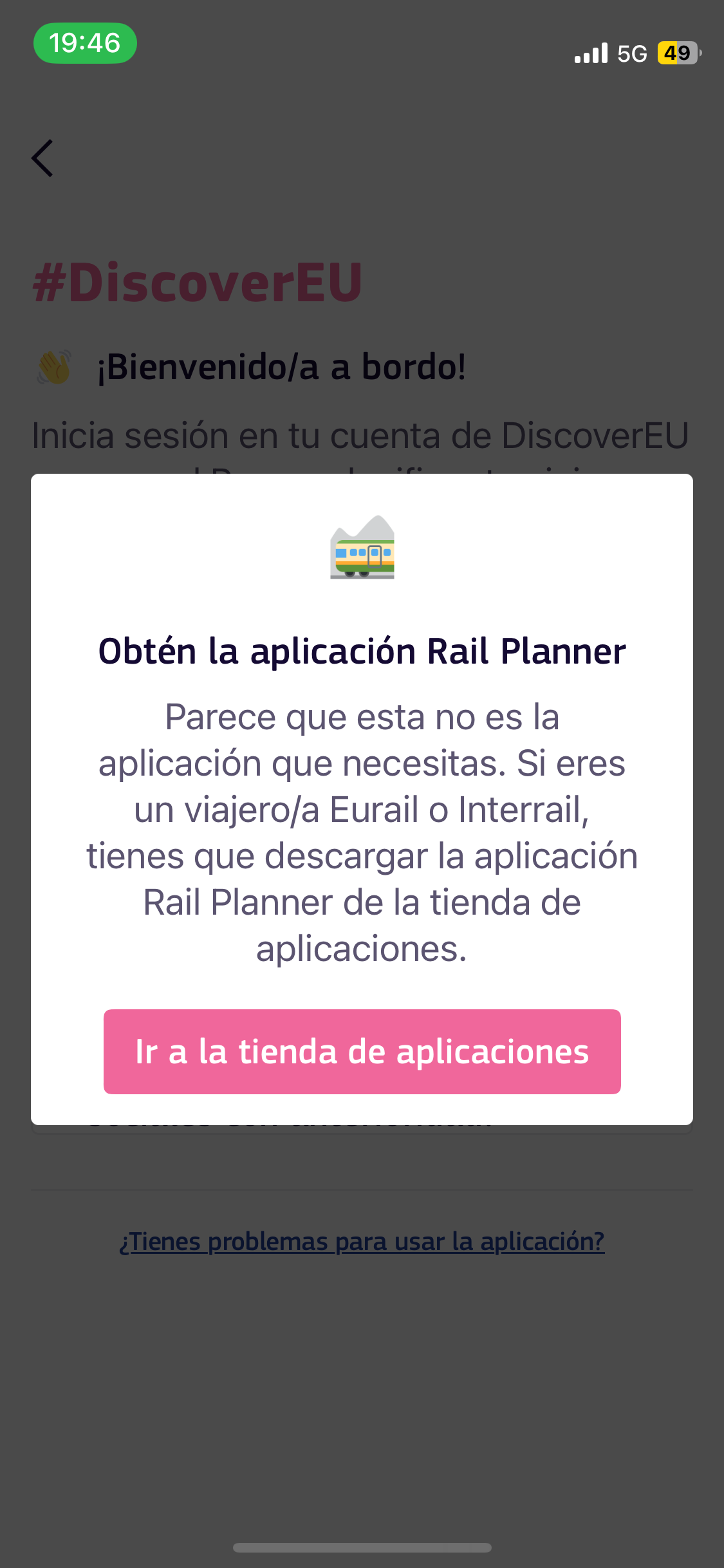Open ¿Tienes problemas para usar la aplicación? link
Screen dimensions: 724x1568
coord(362,1242)
